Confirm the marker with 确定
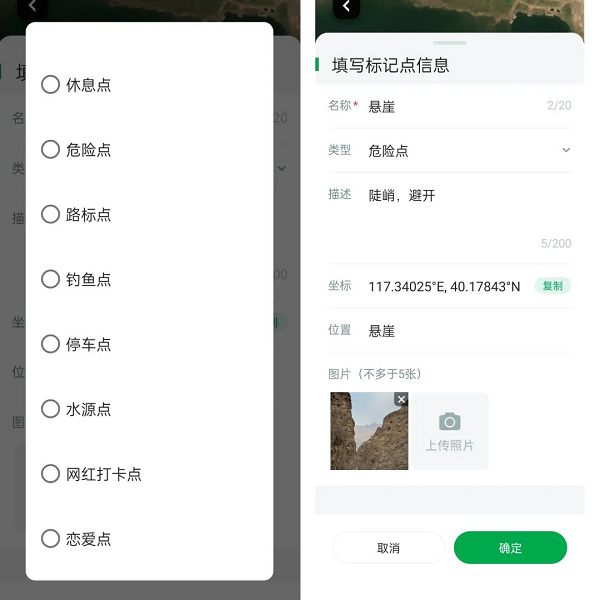This screenshot has height=600, width=600. coord(510,548)
